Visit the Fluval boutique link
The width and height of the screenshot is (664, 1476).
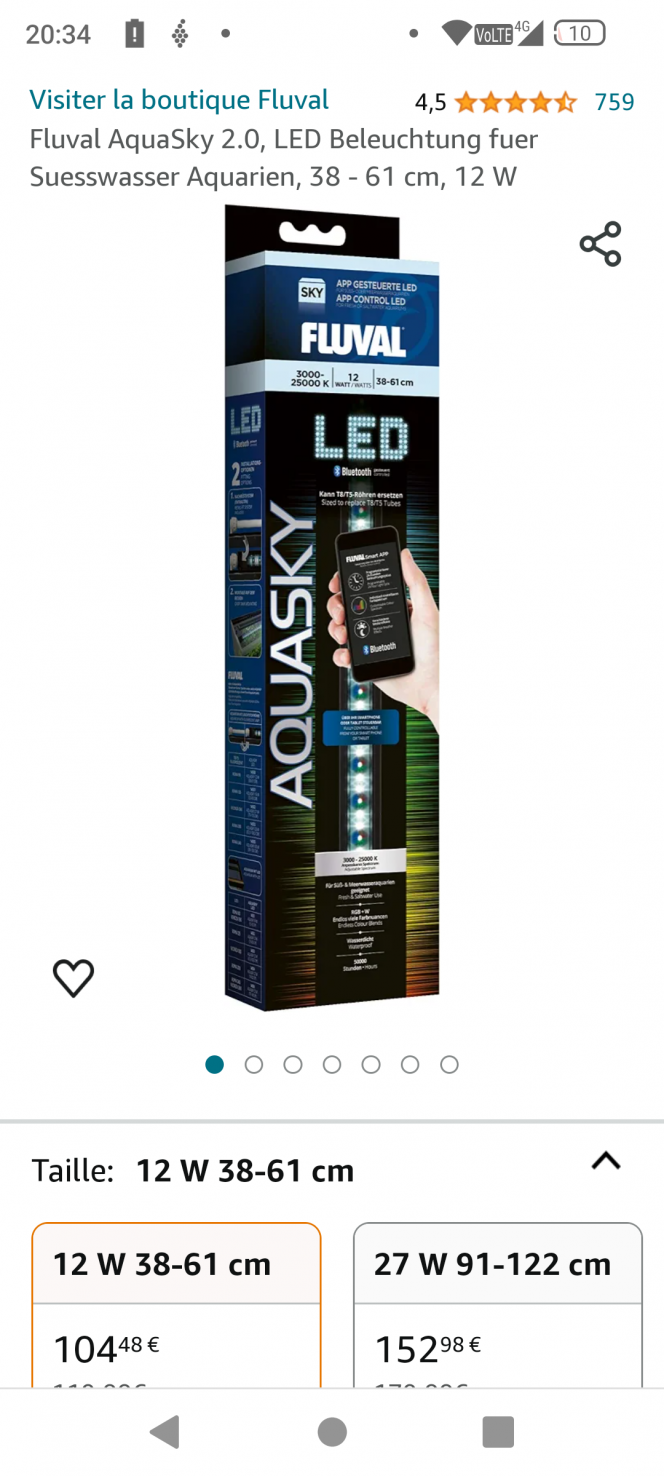[179, 100]
